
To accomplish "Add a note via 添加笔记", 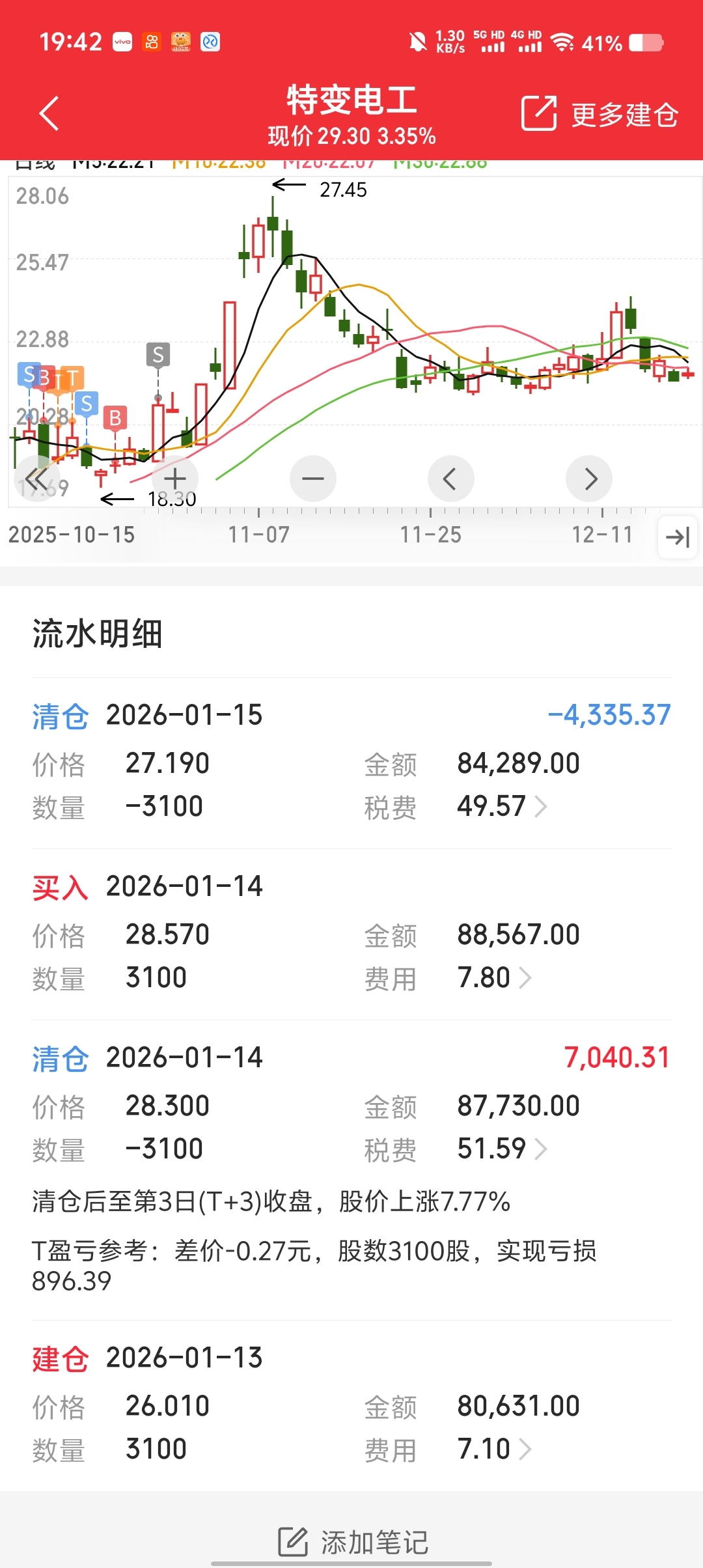I will point(352,1542).
